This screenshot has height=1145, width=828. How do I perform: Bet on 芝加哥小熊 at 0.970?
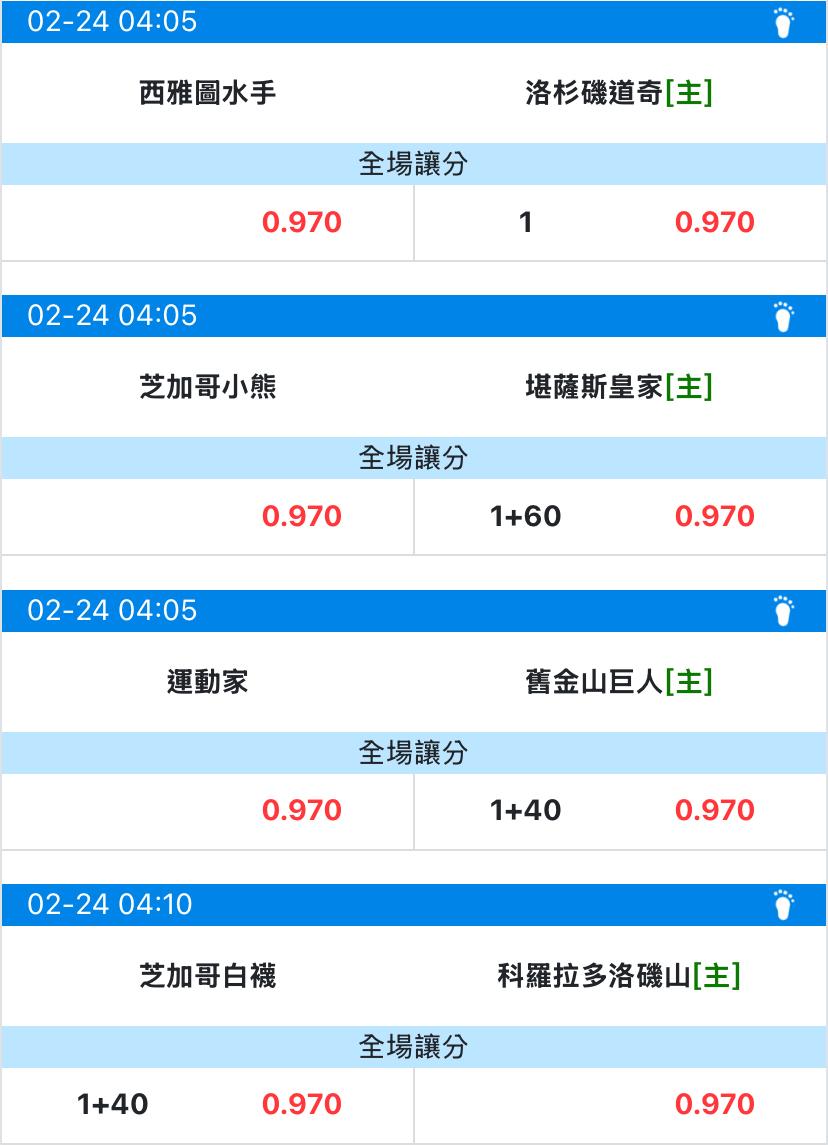pyautogui.click(x=302, y=516)
